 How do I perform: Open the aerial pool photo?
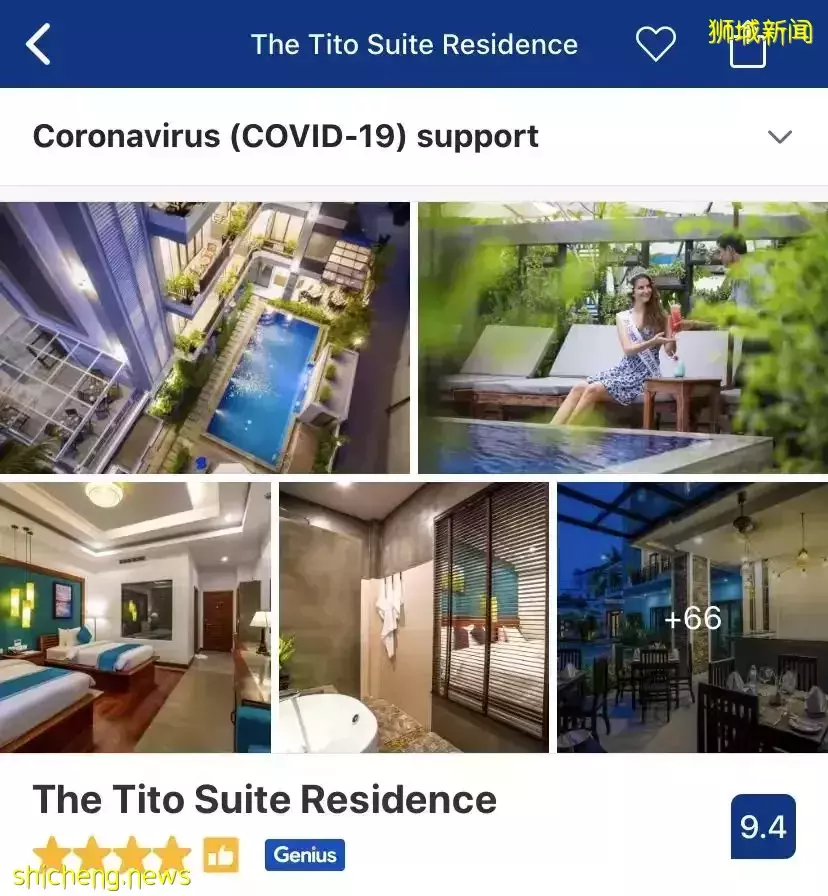tap(205, 338)
